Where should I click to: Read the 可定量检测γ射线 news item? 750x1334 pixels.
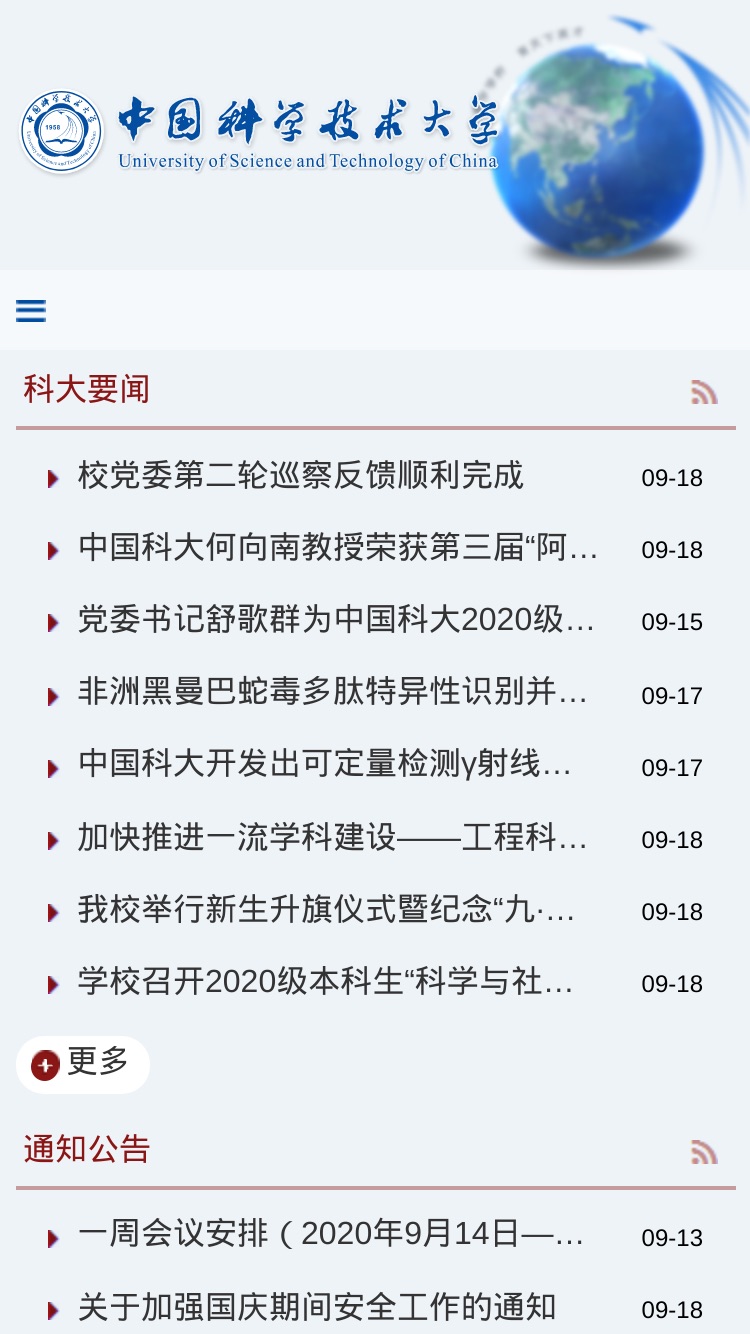click(x=325, y=764)
